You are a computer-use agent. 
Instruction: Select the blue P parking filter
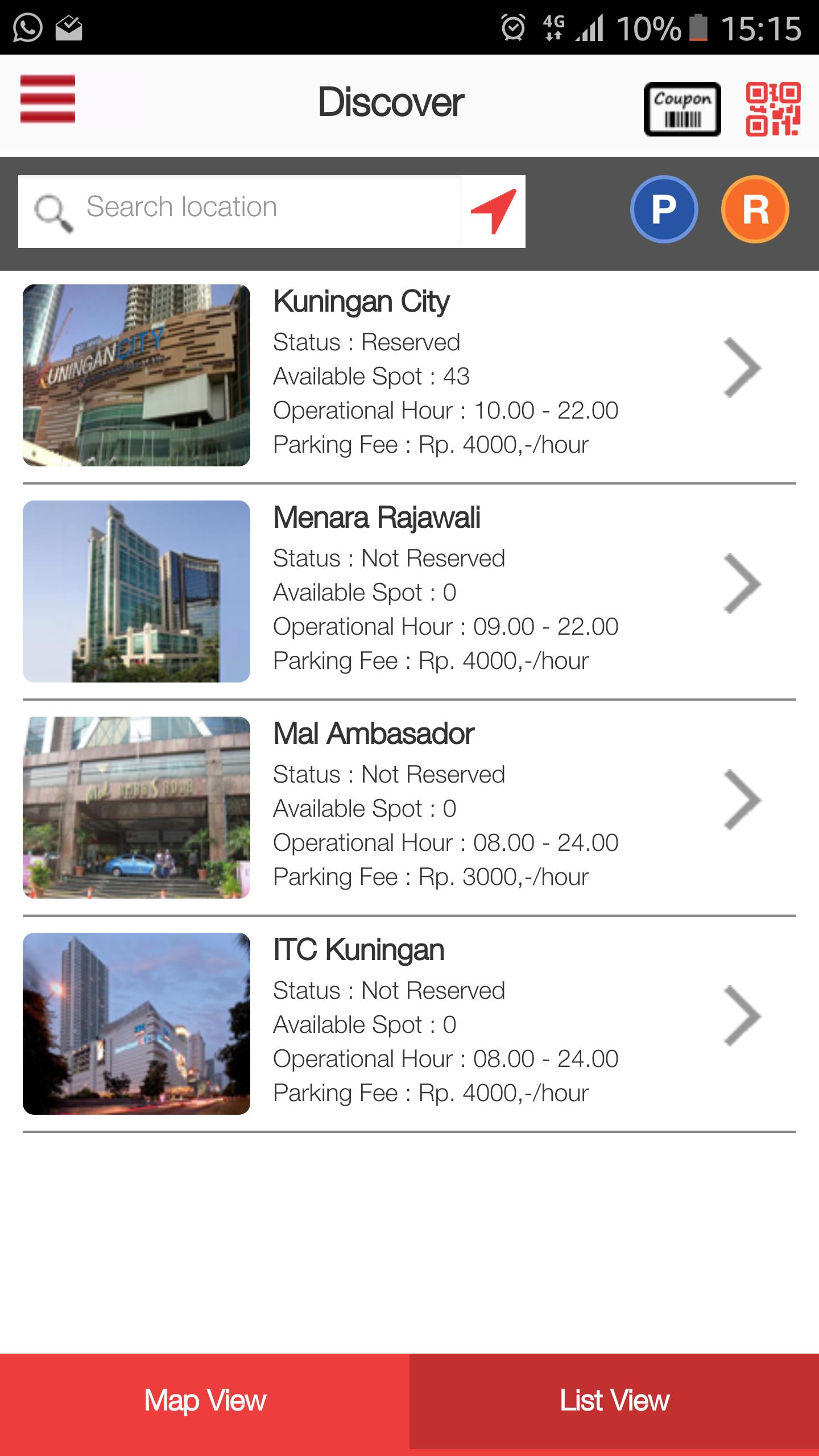pyautogui.click(x=664, y=209)
